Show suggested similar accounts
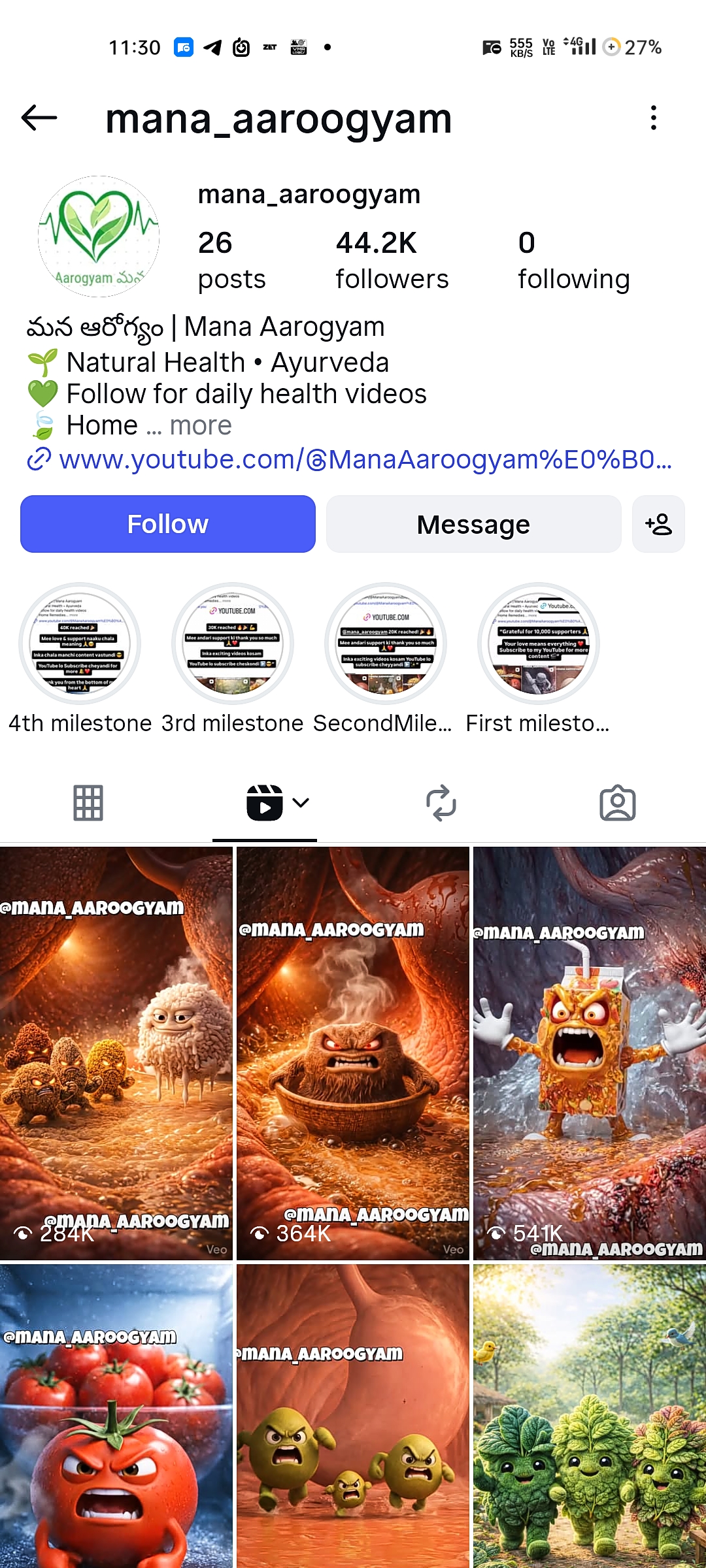 (x=658, y=524)
